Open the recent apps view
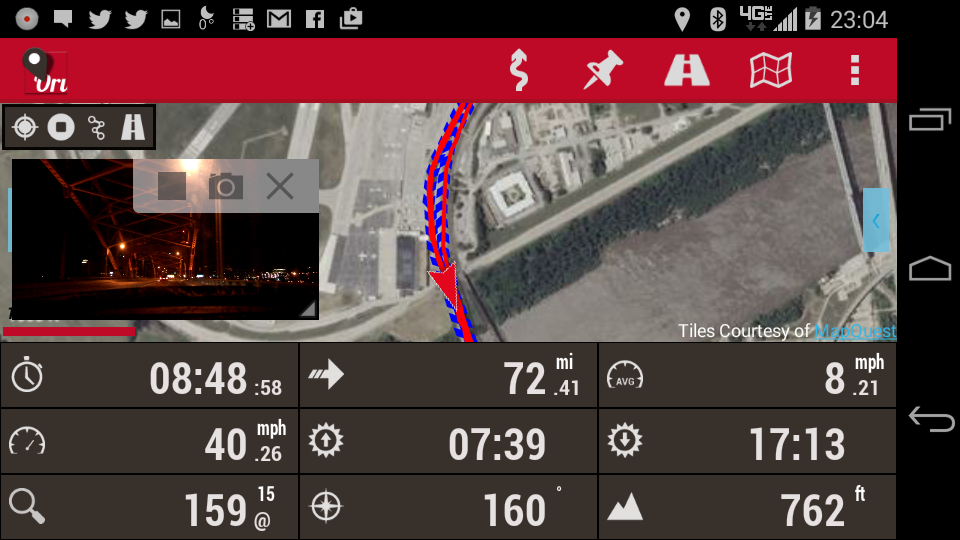The width and height of the screenshot is (960, 540). [x=930, y=121]
